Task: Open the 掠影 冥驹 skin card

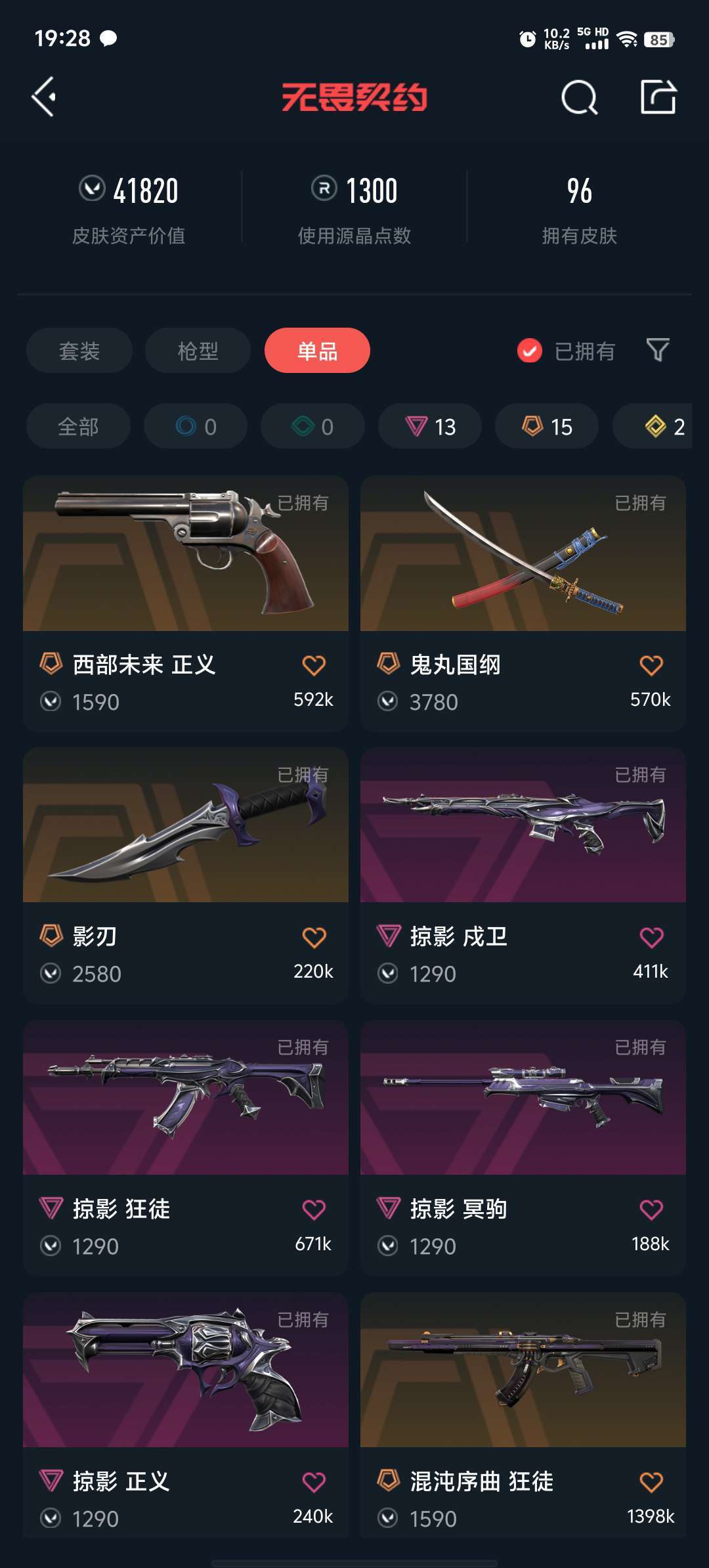Action: (523, 1148)
